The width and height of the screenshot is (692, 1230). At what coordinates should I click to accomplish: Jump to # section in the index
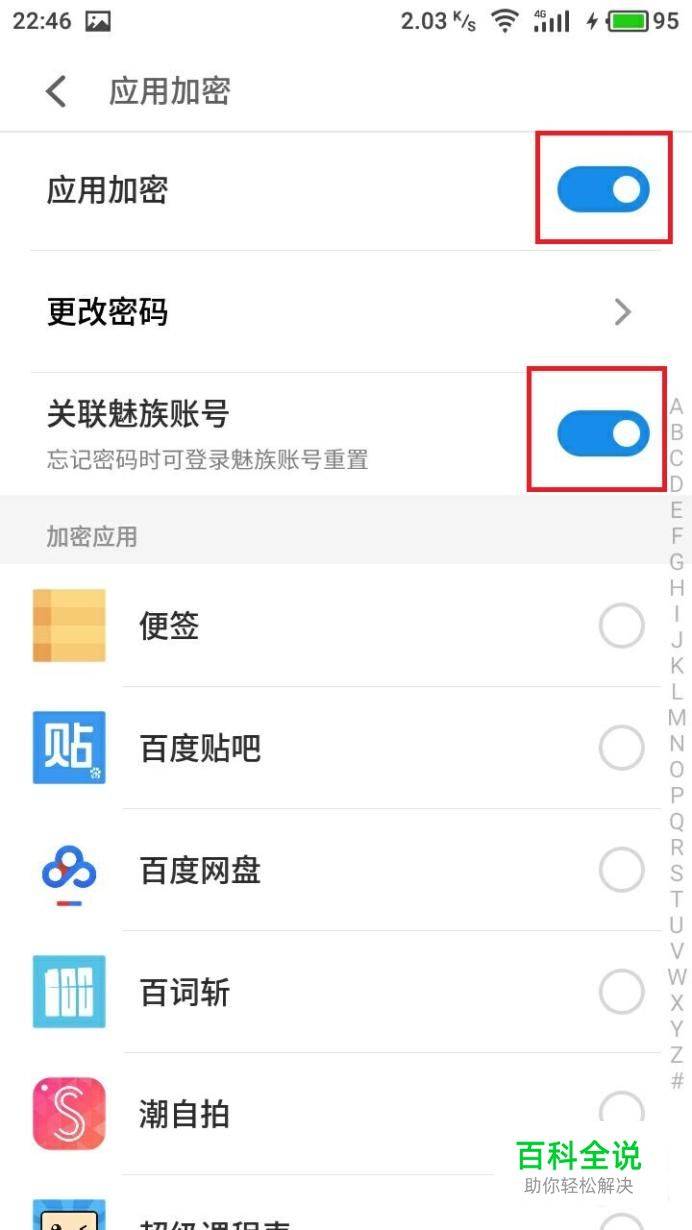(677, 1081)
